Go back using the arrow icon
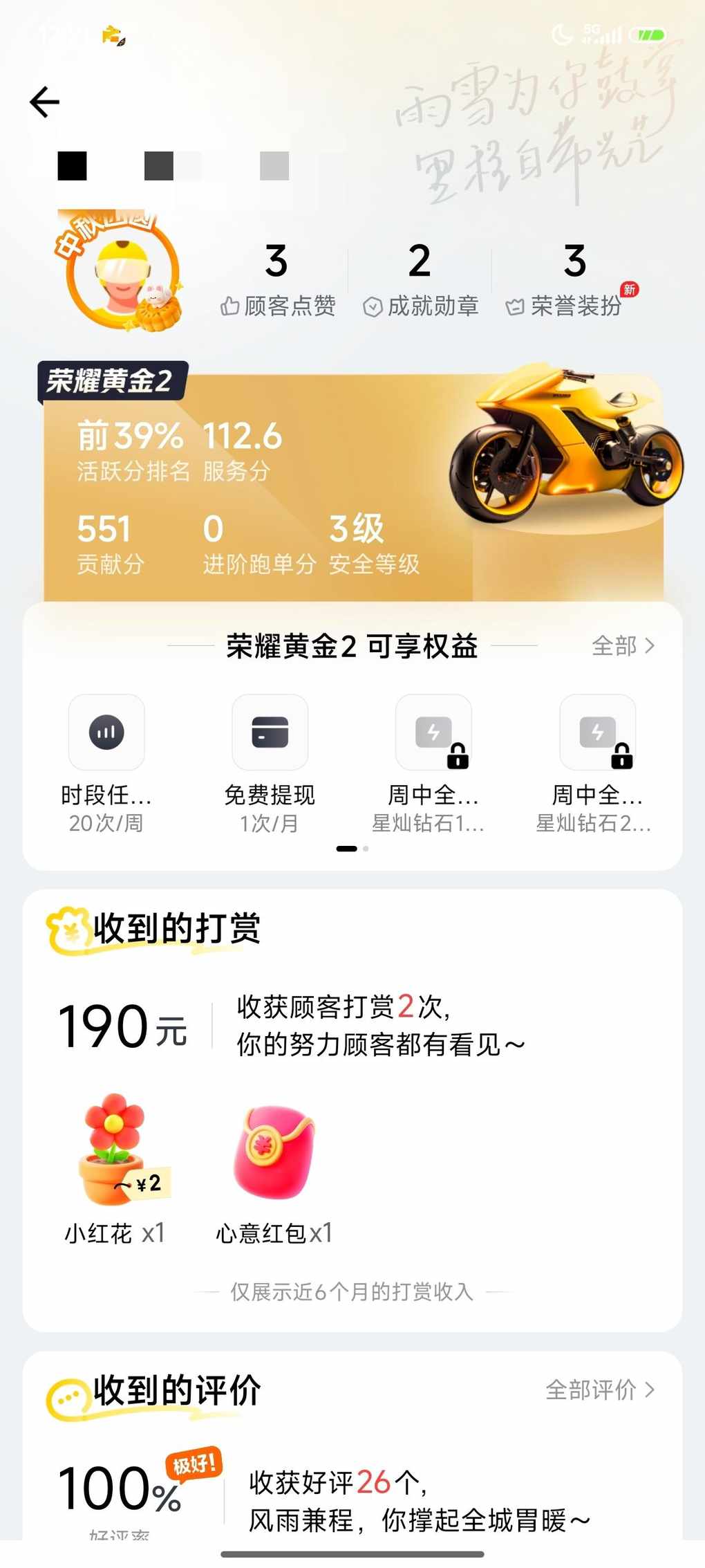 45,102
